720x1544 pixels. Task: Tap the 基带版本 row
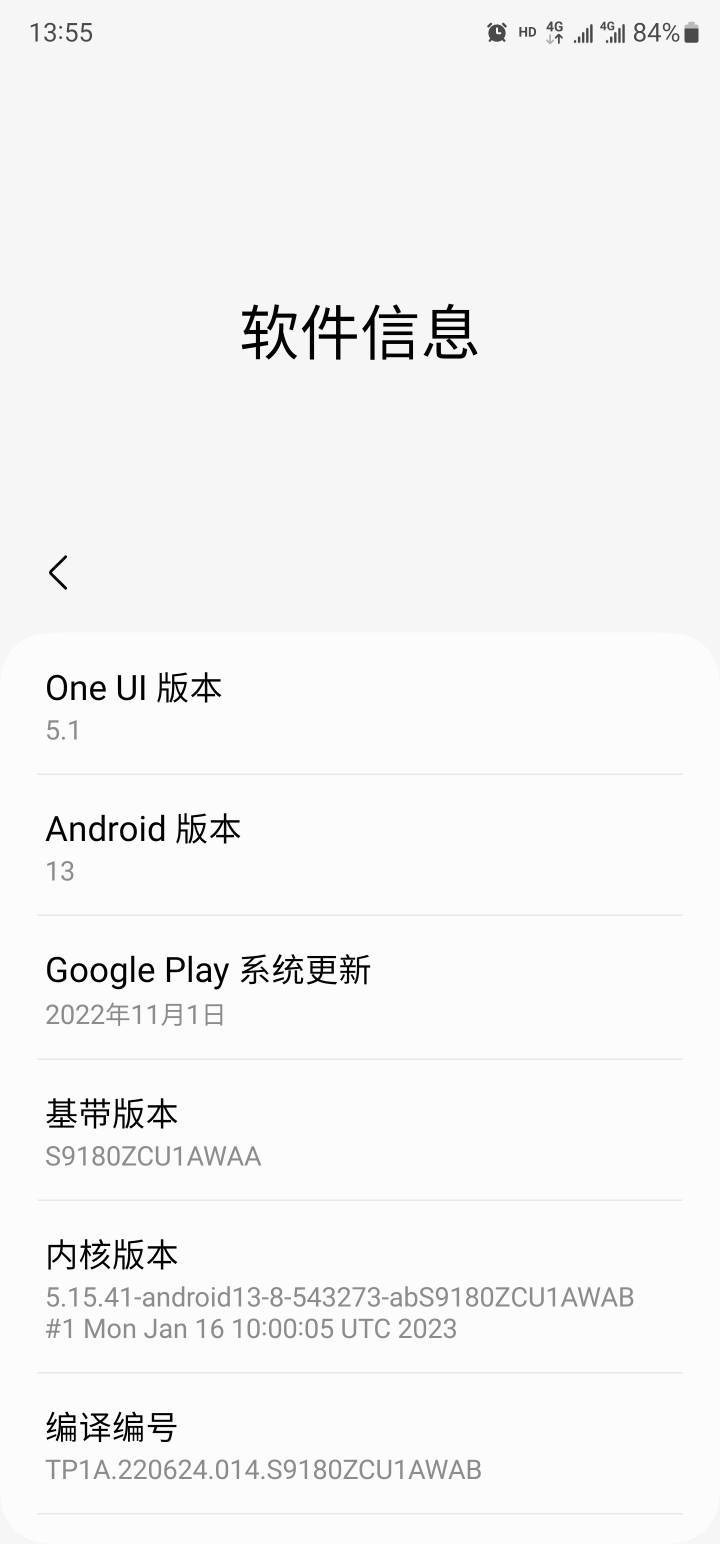(x=360, y=1130)
